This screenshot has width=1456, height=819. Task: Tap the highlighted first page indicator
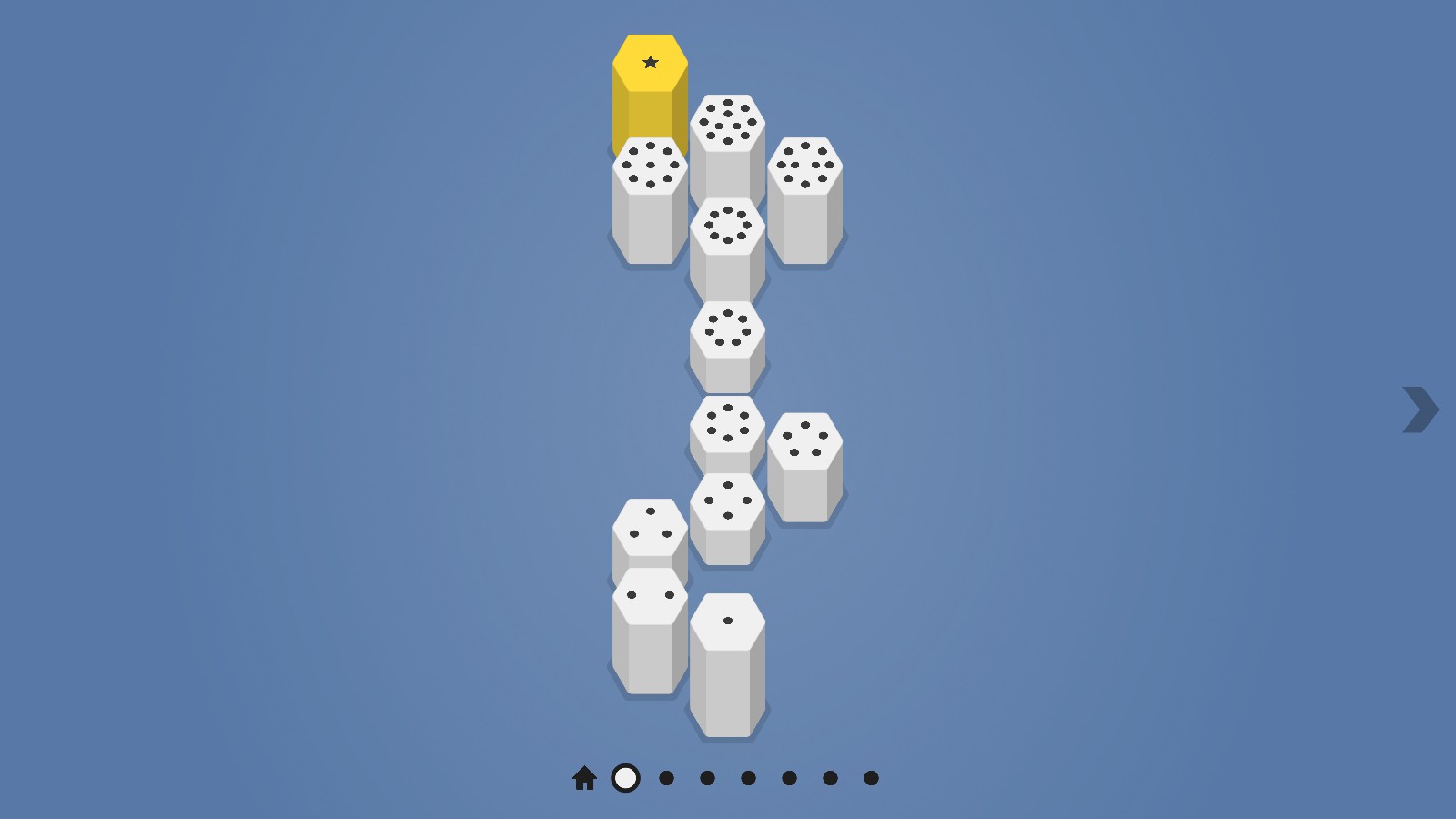click(x=625, y=778)
